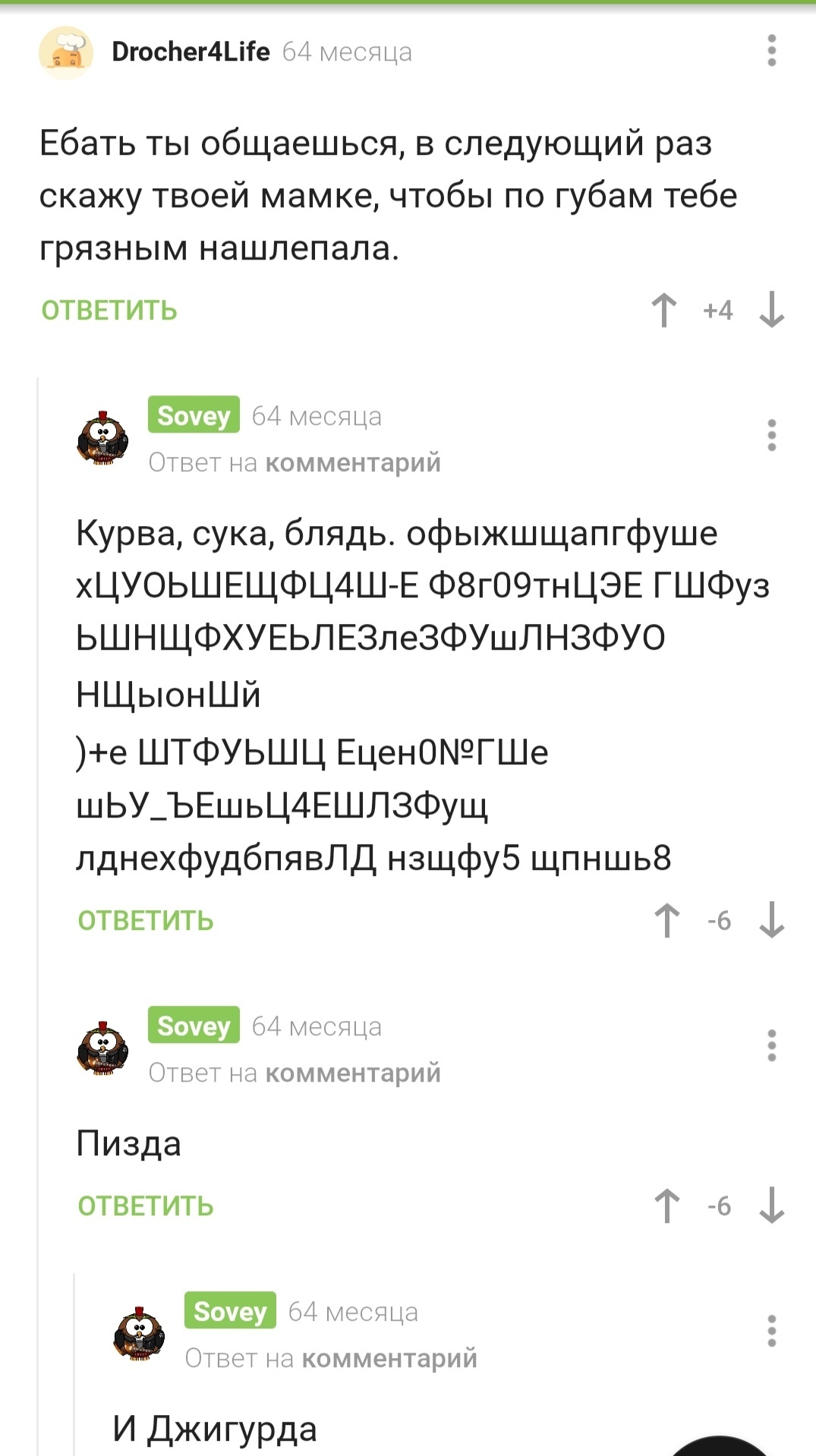
Task: Tap ОТВЕТИТЬ under the "Курва" comment
Action: pyautogui.click(x=146, y=921)
